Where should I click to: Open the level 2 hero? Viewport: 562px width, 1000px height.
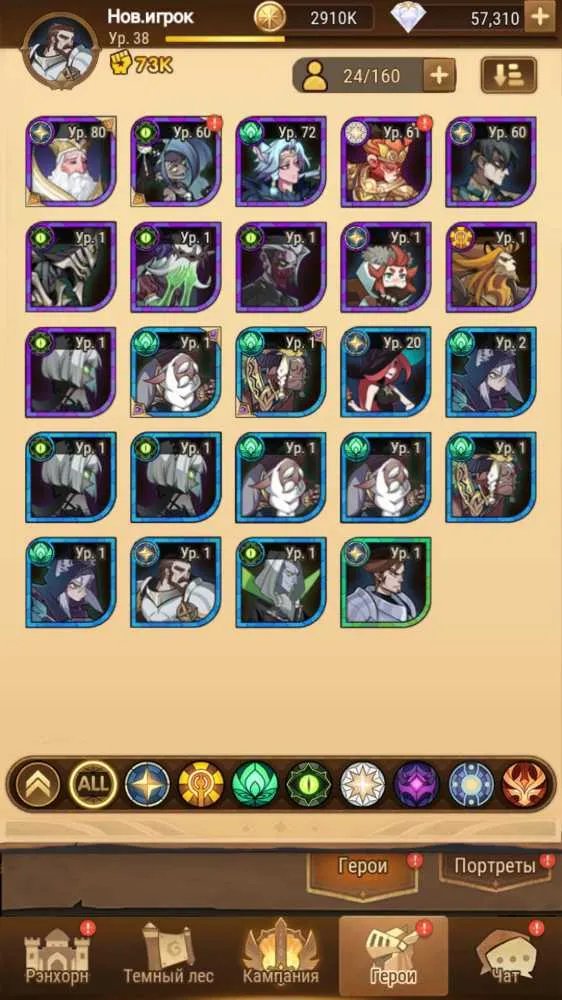tap(491, 372)
